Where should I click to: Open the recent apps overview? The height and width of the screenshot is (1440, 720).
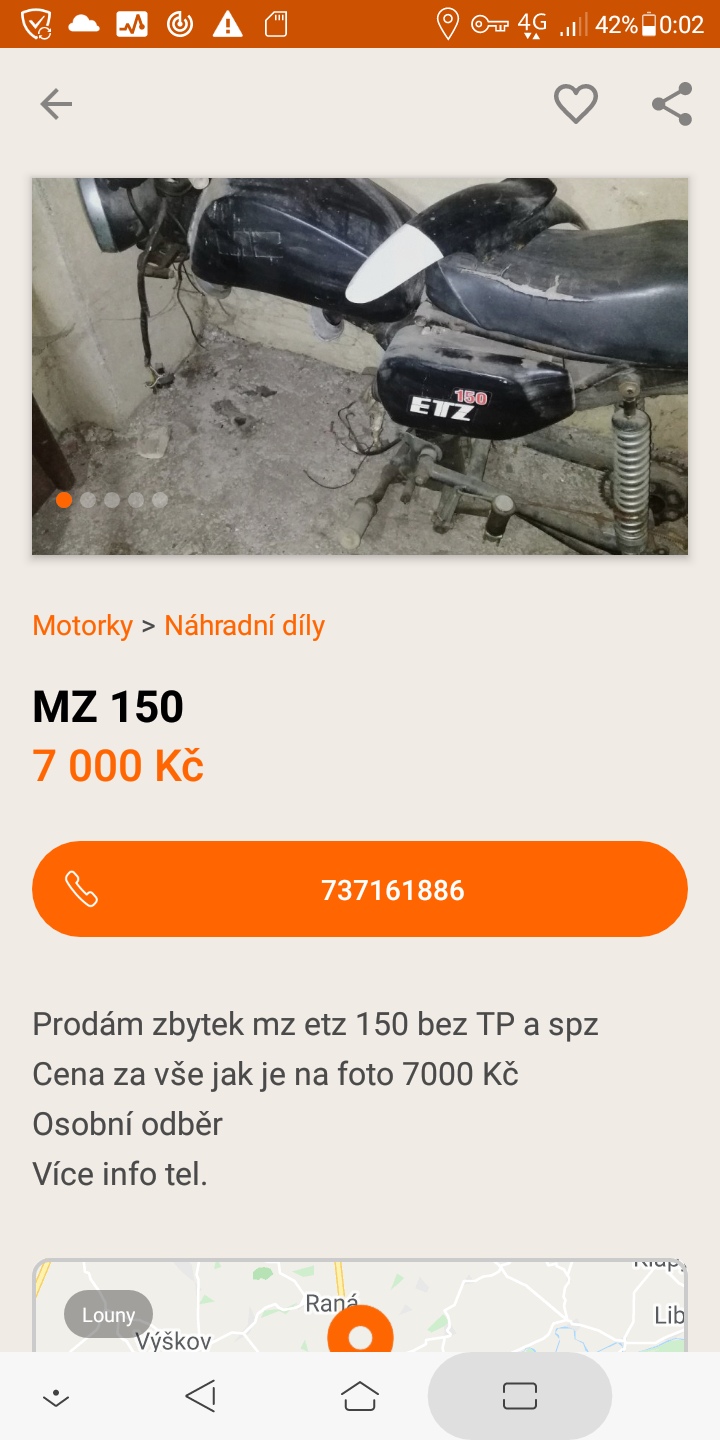tap(519, 1396)
